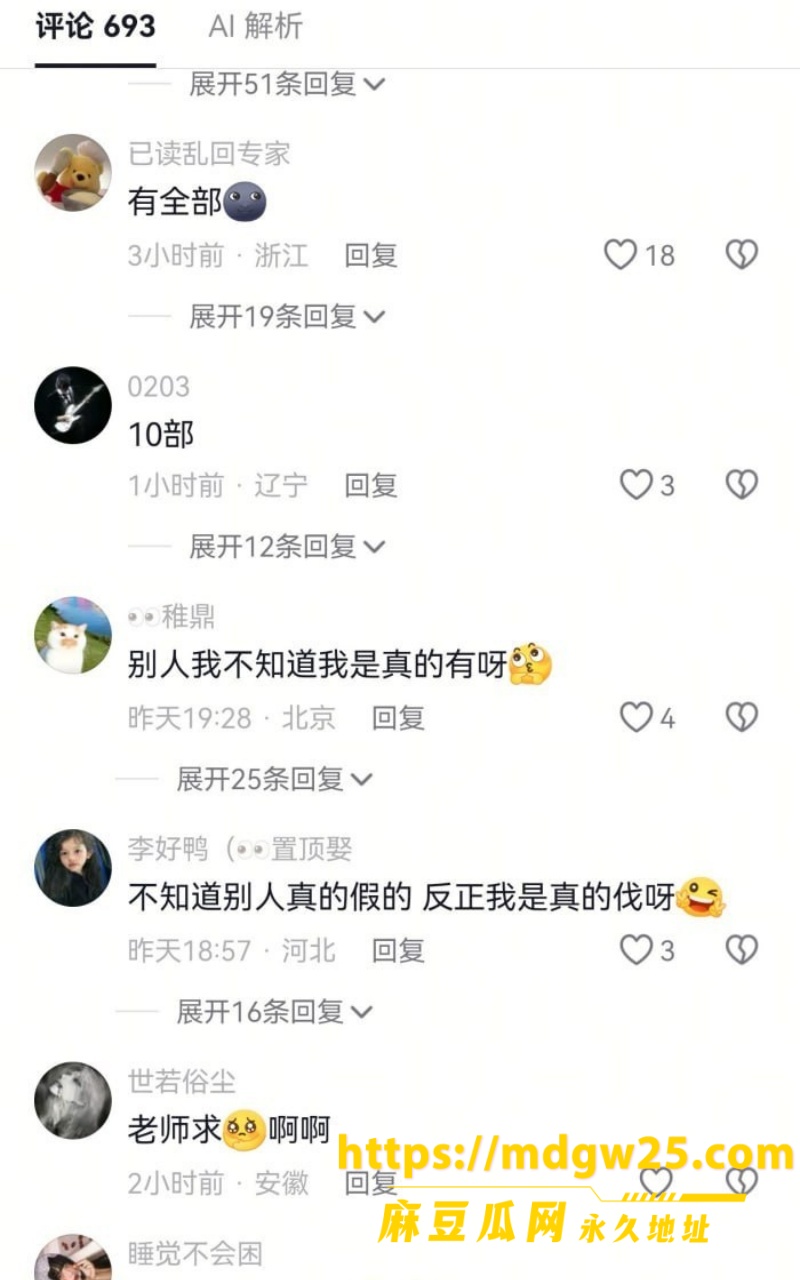The width and height of the screenshot is (800, 1280).
Task: Select the 评论 693 tab
Action: (95, 27)
